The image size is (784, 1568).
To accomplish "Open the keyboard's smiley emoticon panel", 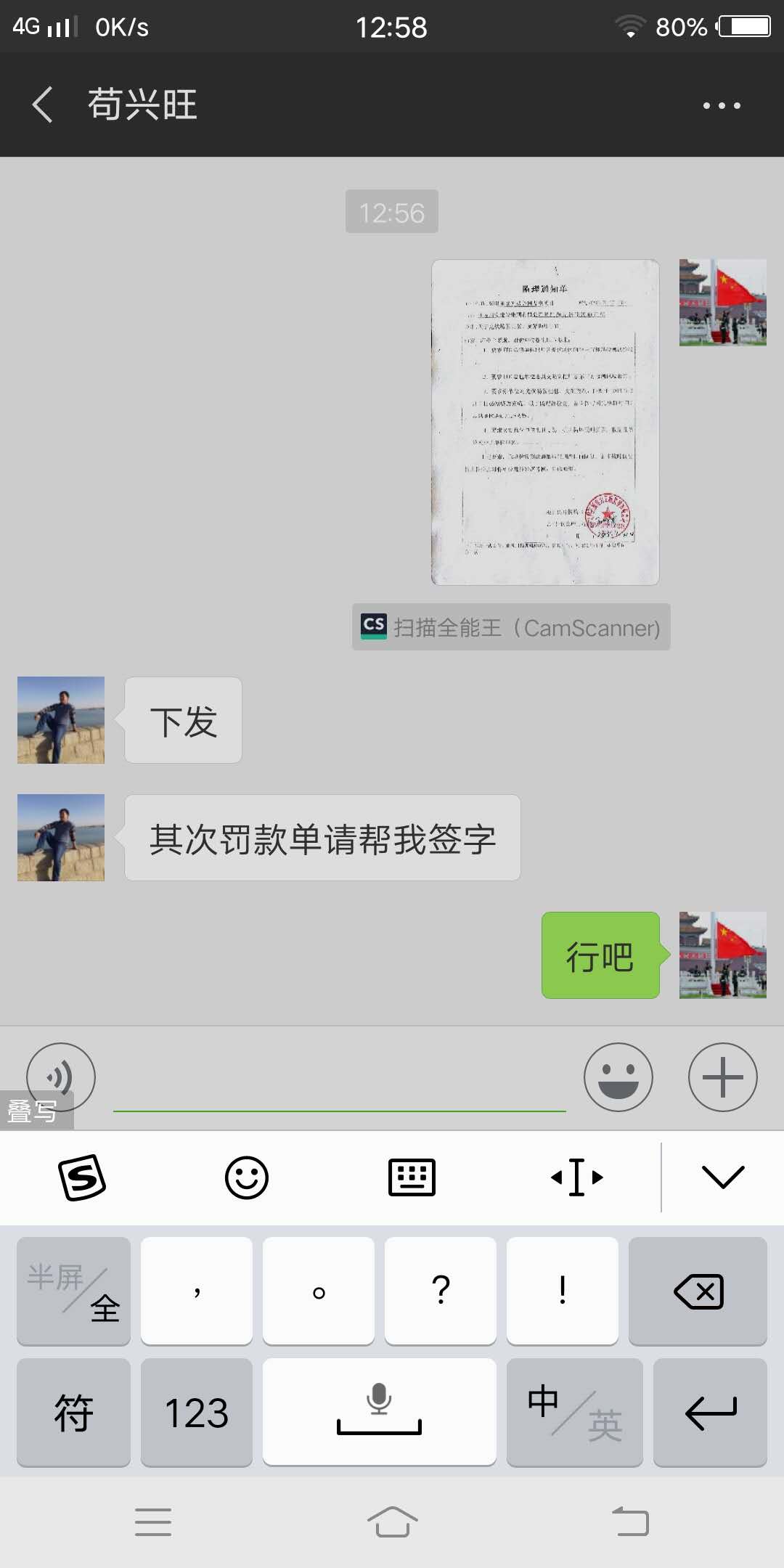I will tap(247, 1177).
